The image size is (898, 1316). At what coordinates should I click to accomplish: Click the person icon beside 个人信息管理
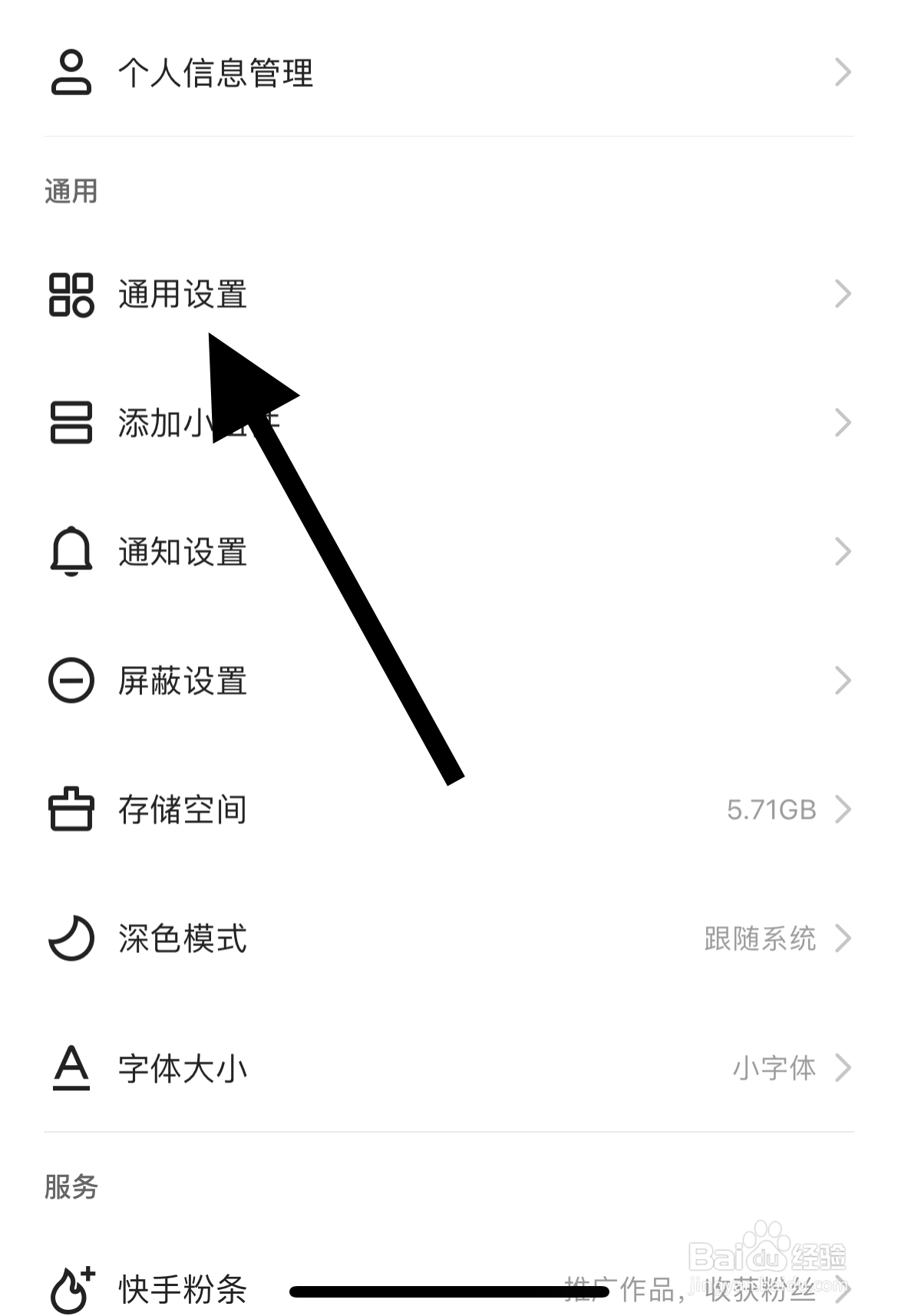[x=69, y=72]
